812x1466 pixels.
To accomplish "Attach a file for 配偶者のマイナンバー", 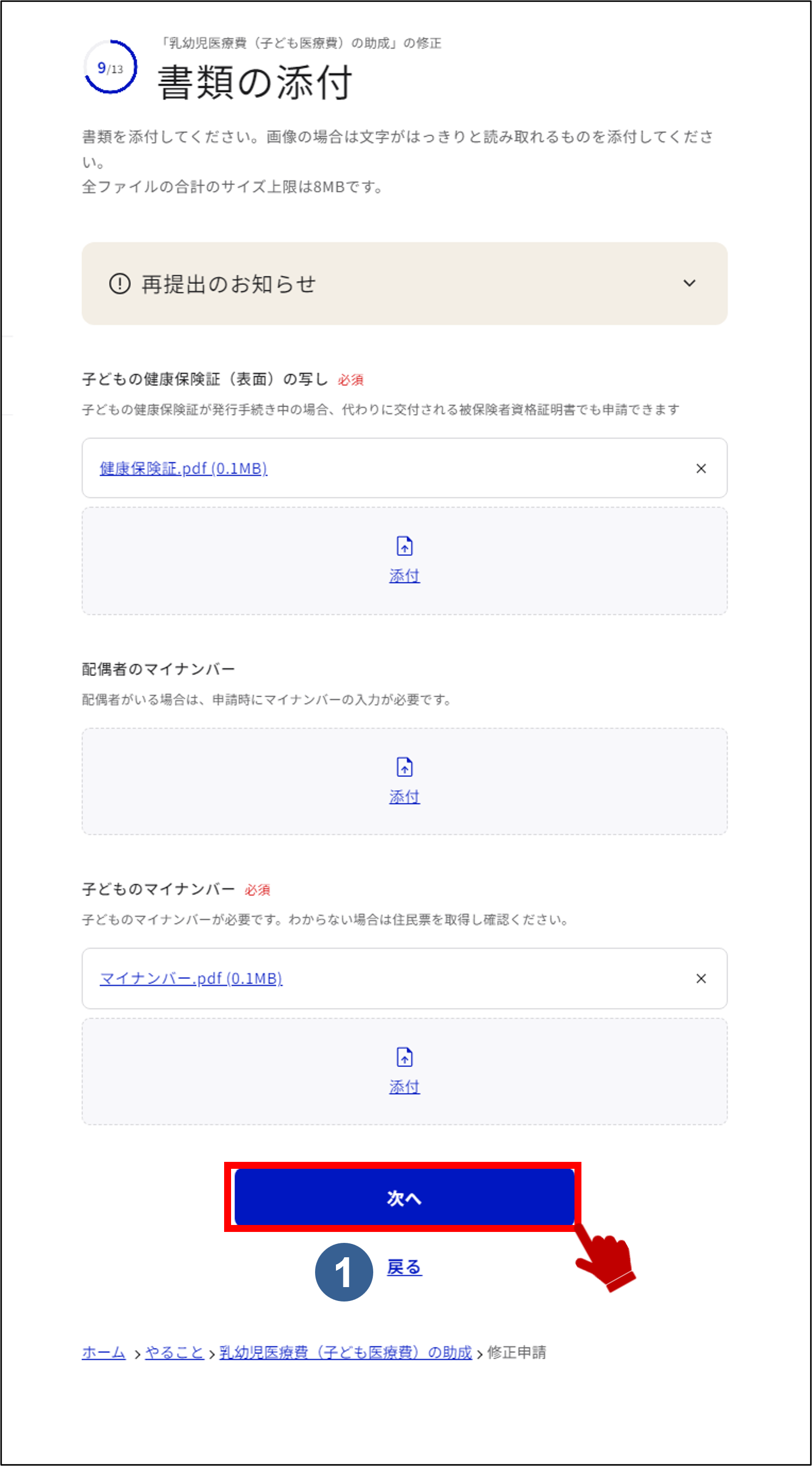I will point(405,781).
